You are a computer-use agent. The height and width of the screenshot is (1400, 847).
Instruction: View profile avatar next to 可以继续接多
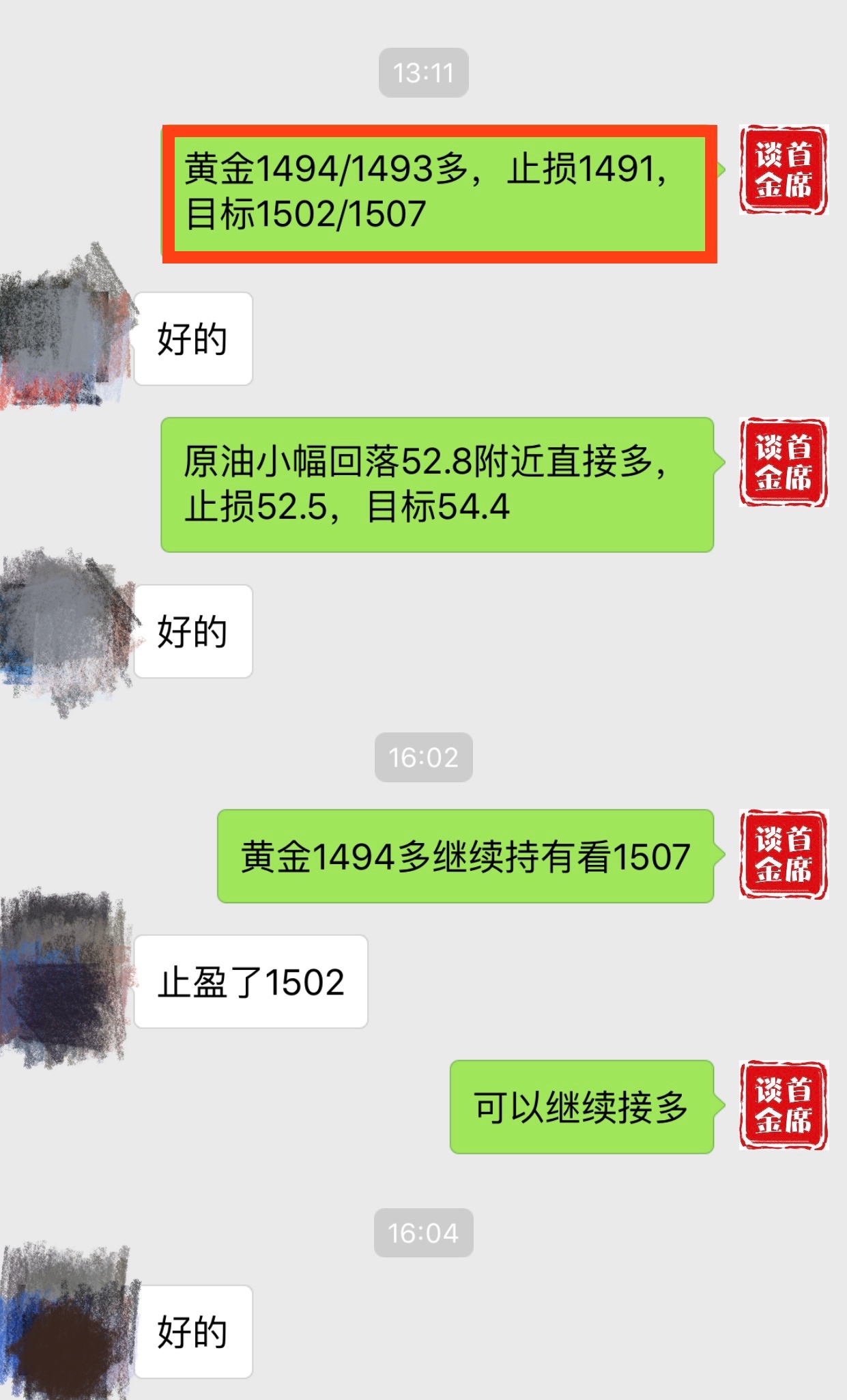coord(783,1105)
